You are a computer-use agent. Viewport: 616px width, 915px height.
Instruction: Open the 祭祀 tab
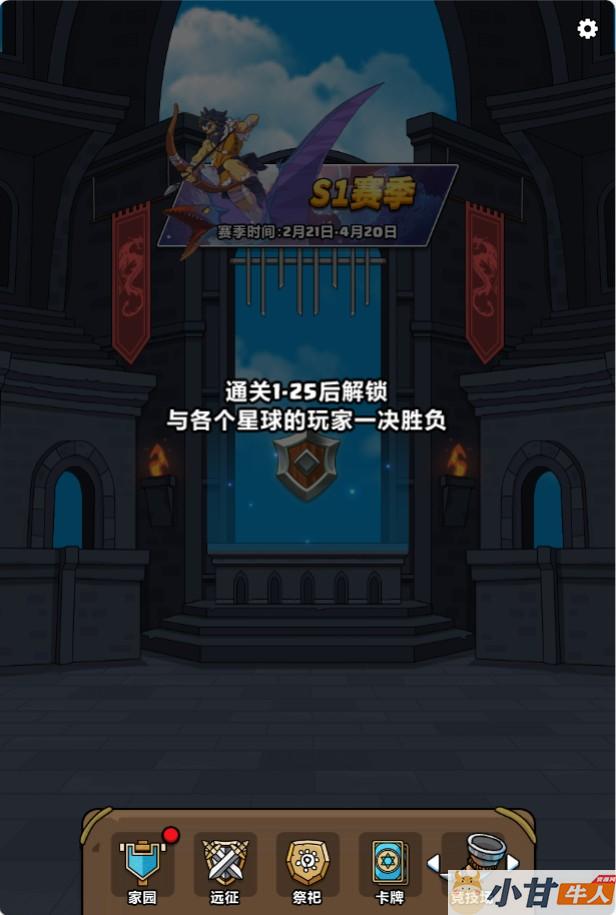point(308,866)
